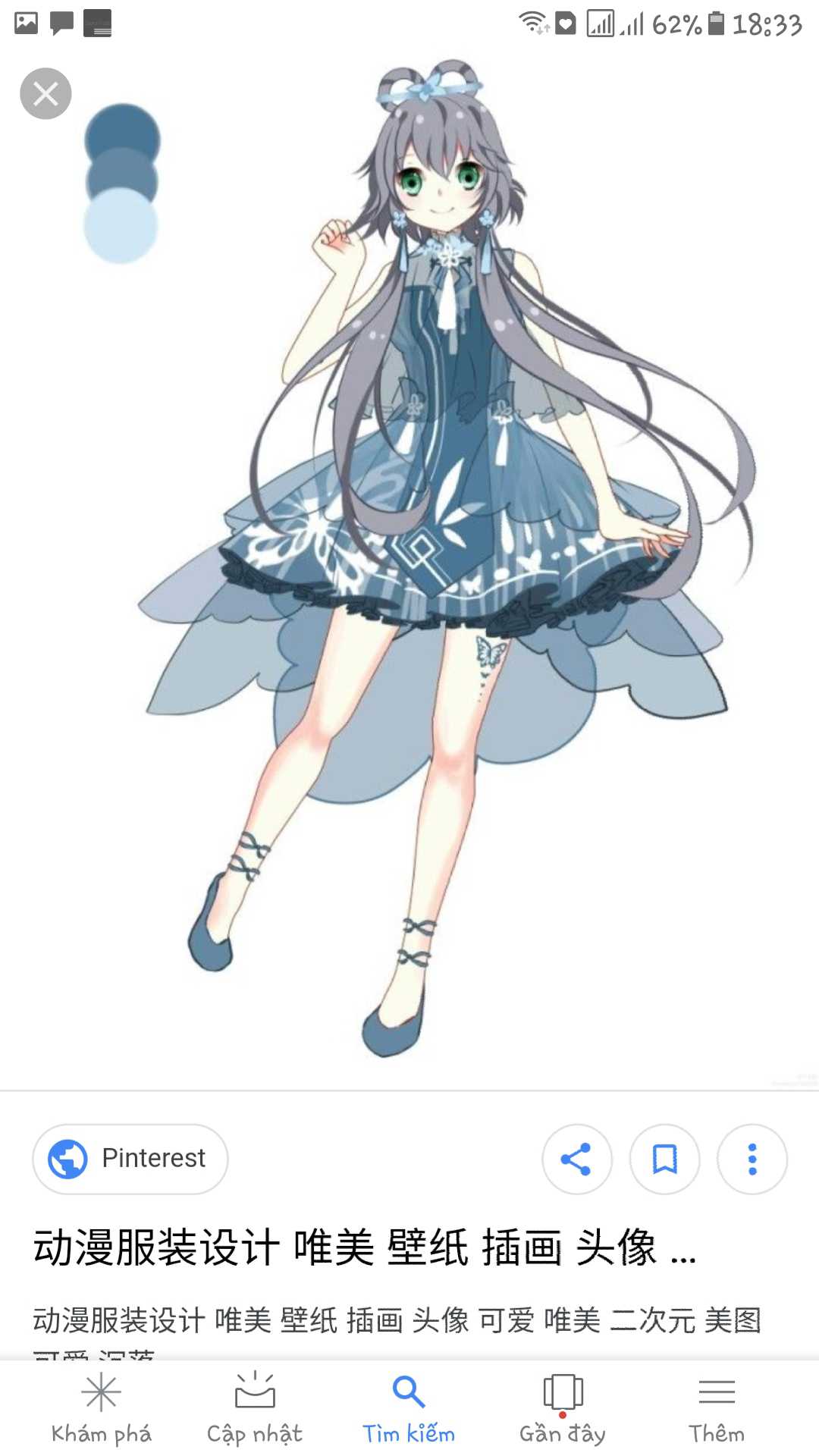Open the Thêm menu tab

coord(717,1409)
